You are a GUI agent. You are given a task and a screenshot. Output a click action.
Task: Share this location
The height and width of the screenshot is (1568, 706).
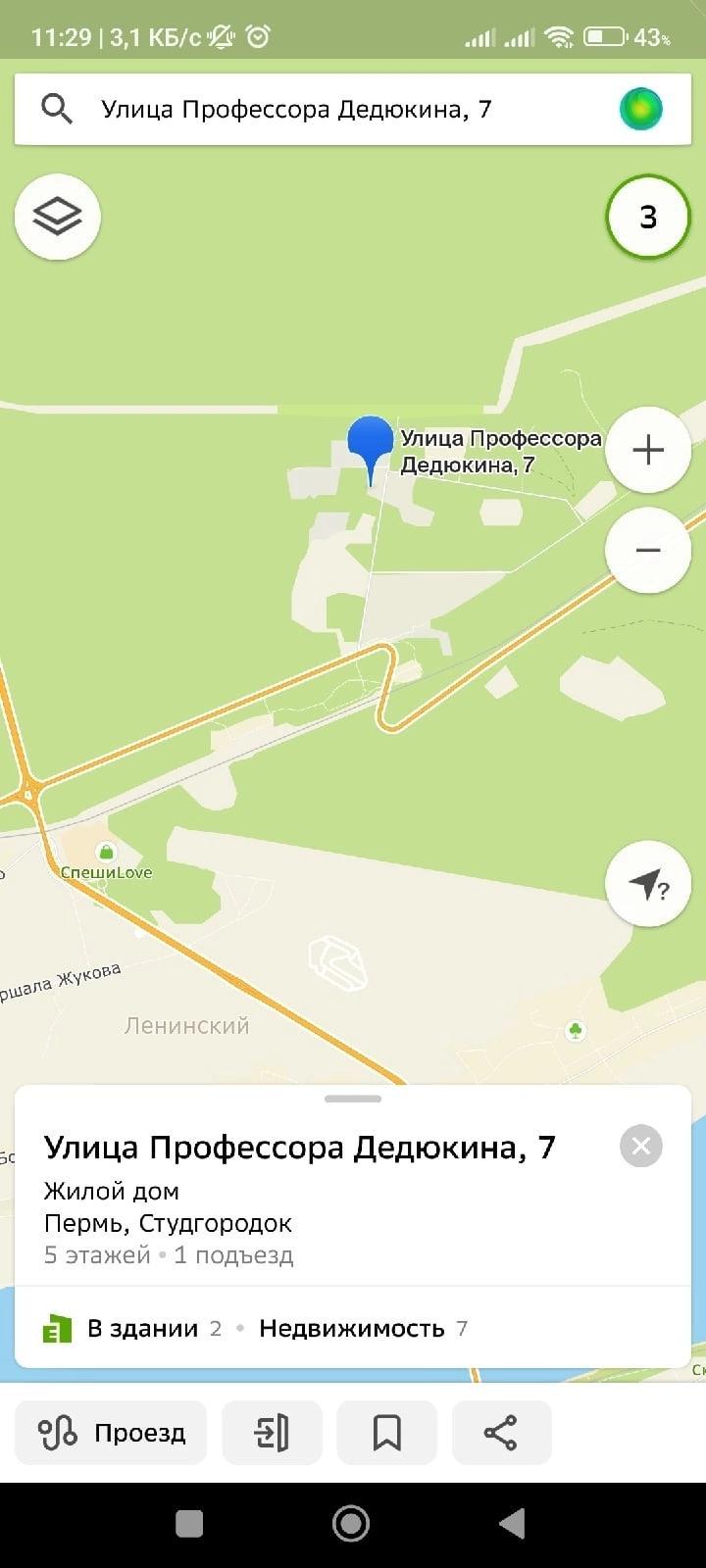501,1433
